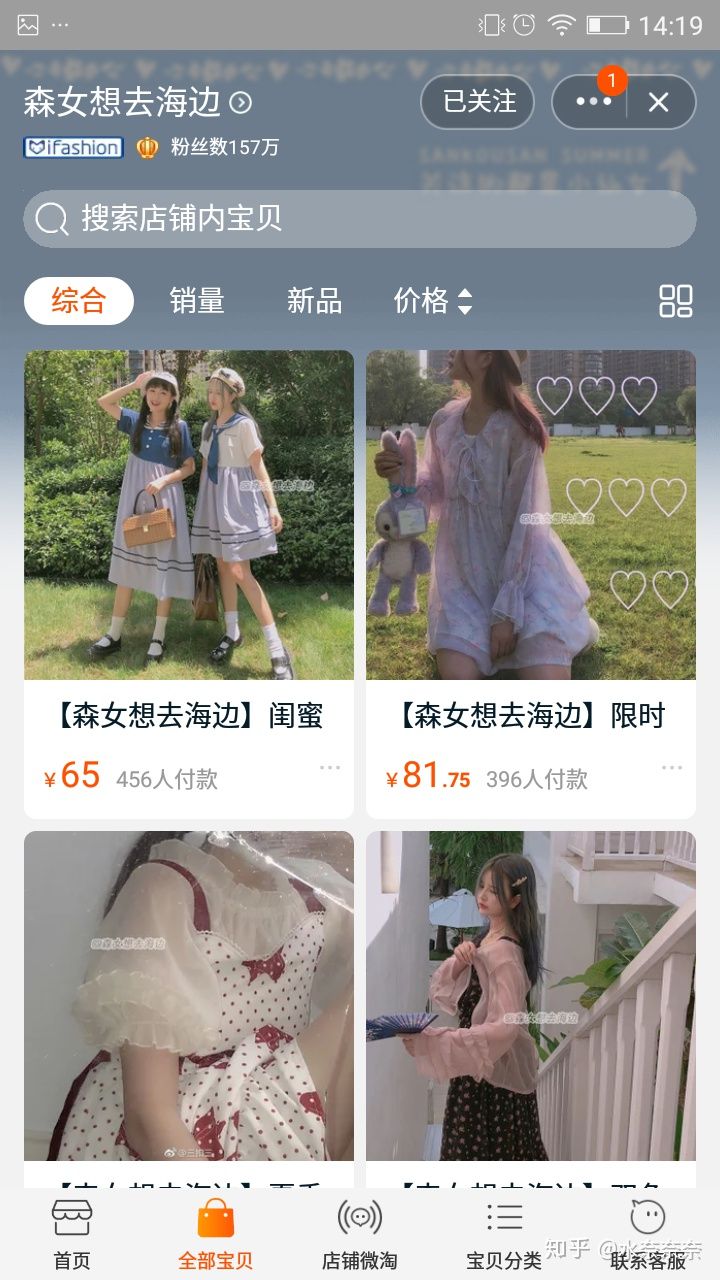The width and height of the screenshot is (720, 1280).
Task: Go to the 首页 shop home tab
Action: point(72,1234)
